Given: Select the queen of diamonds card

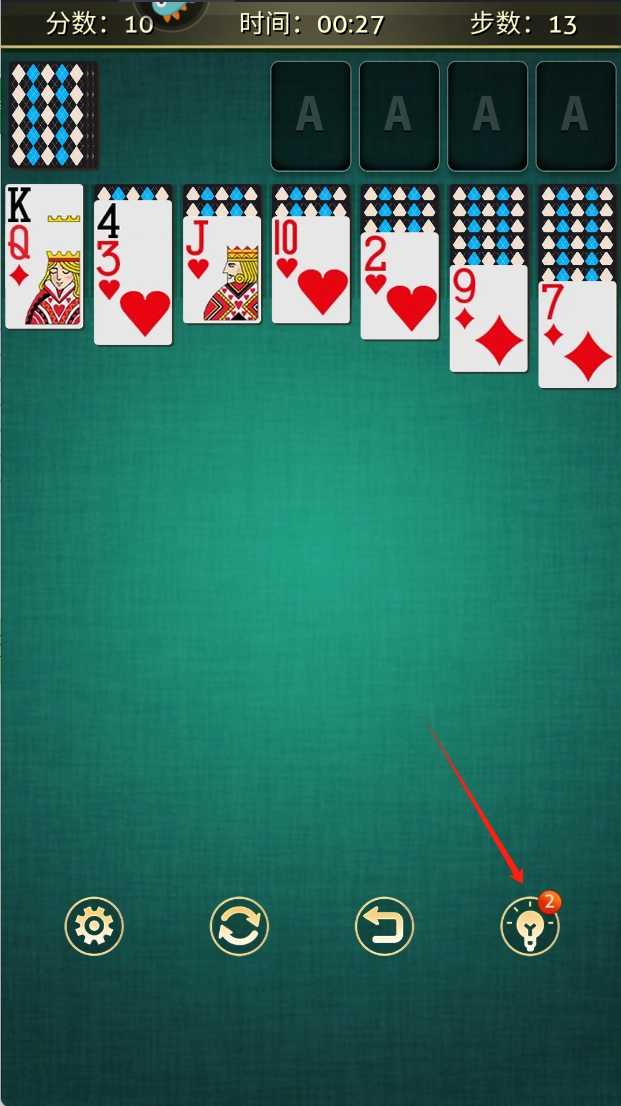Looking at the screenshot, I should [x=45, y=280].
